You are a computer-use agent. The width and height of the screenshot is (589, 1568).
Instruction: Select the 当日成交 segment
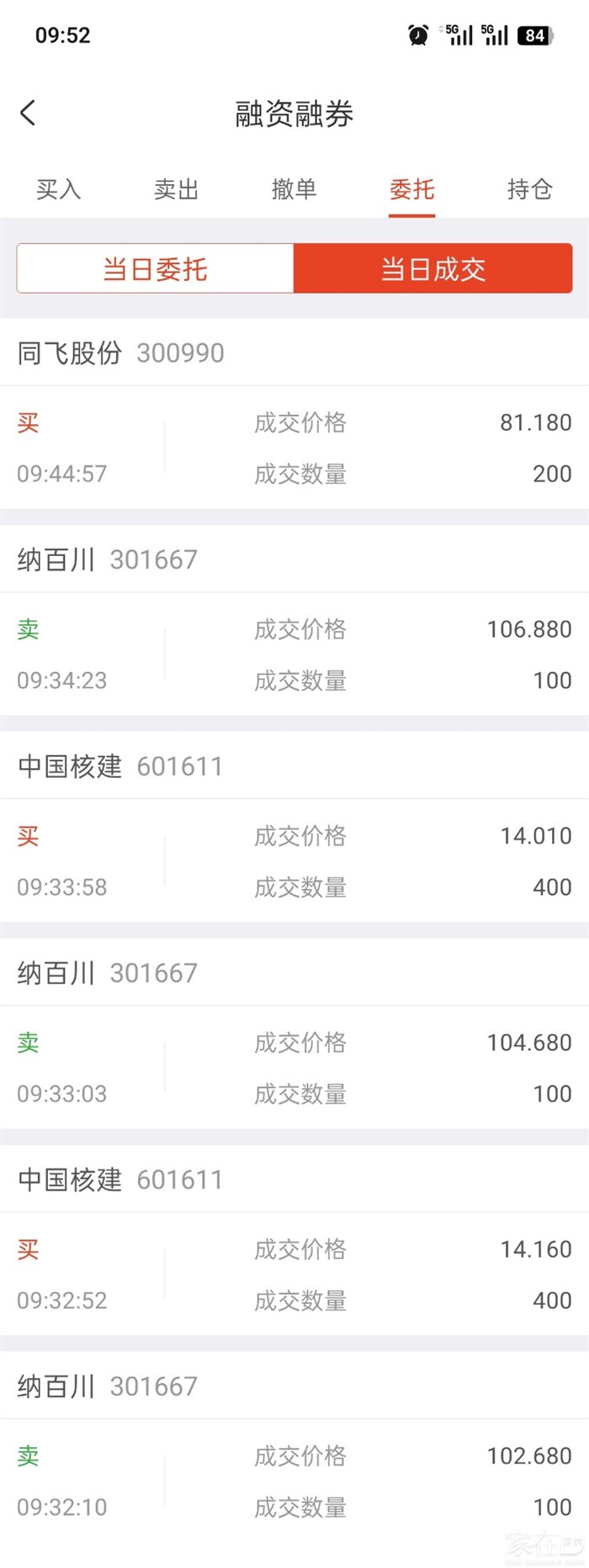click(433, 269)
